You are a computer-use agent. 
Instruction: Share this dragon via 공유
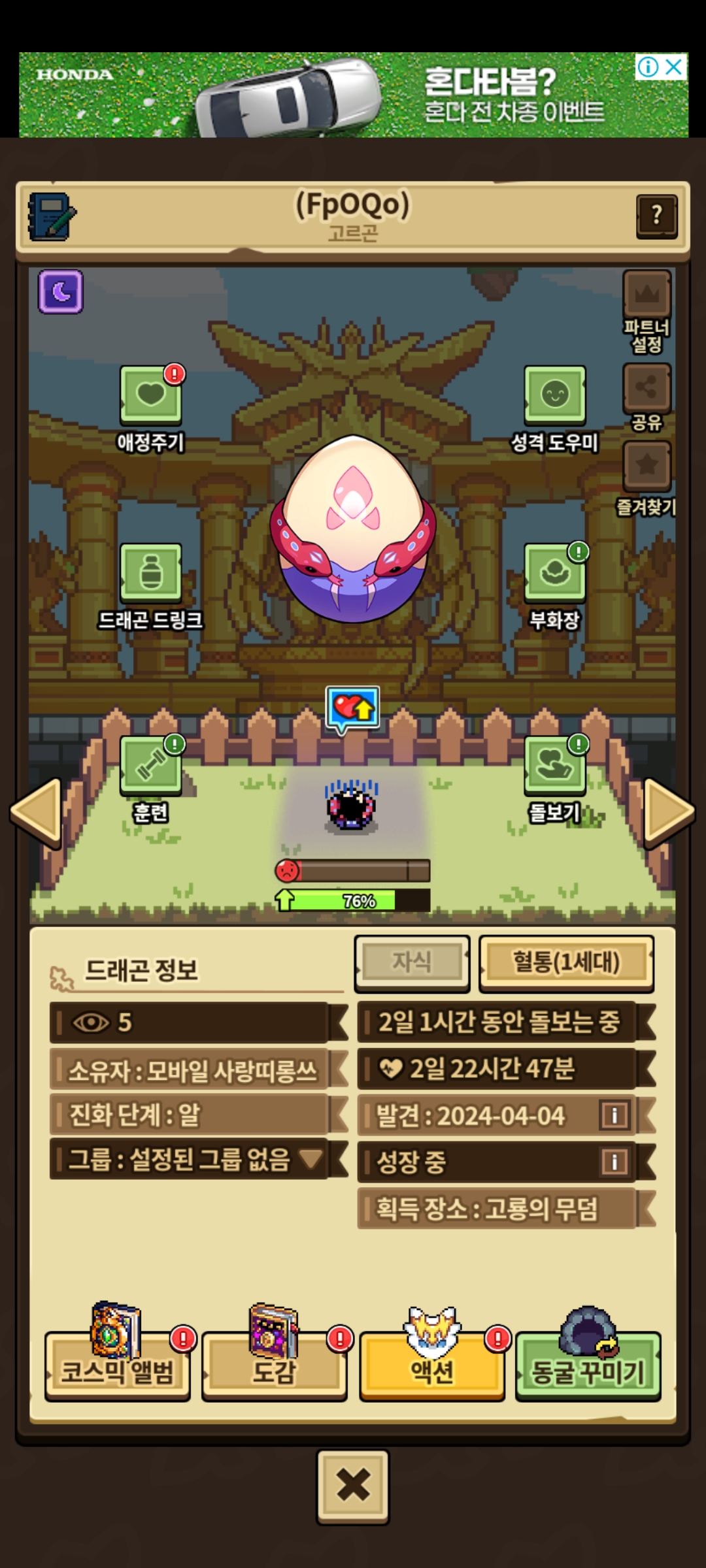pos(647,389)
